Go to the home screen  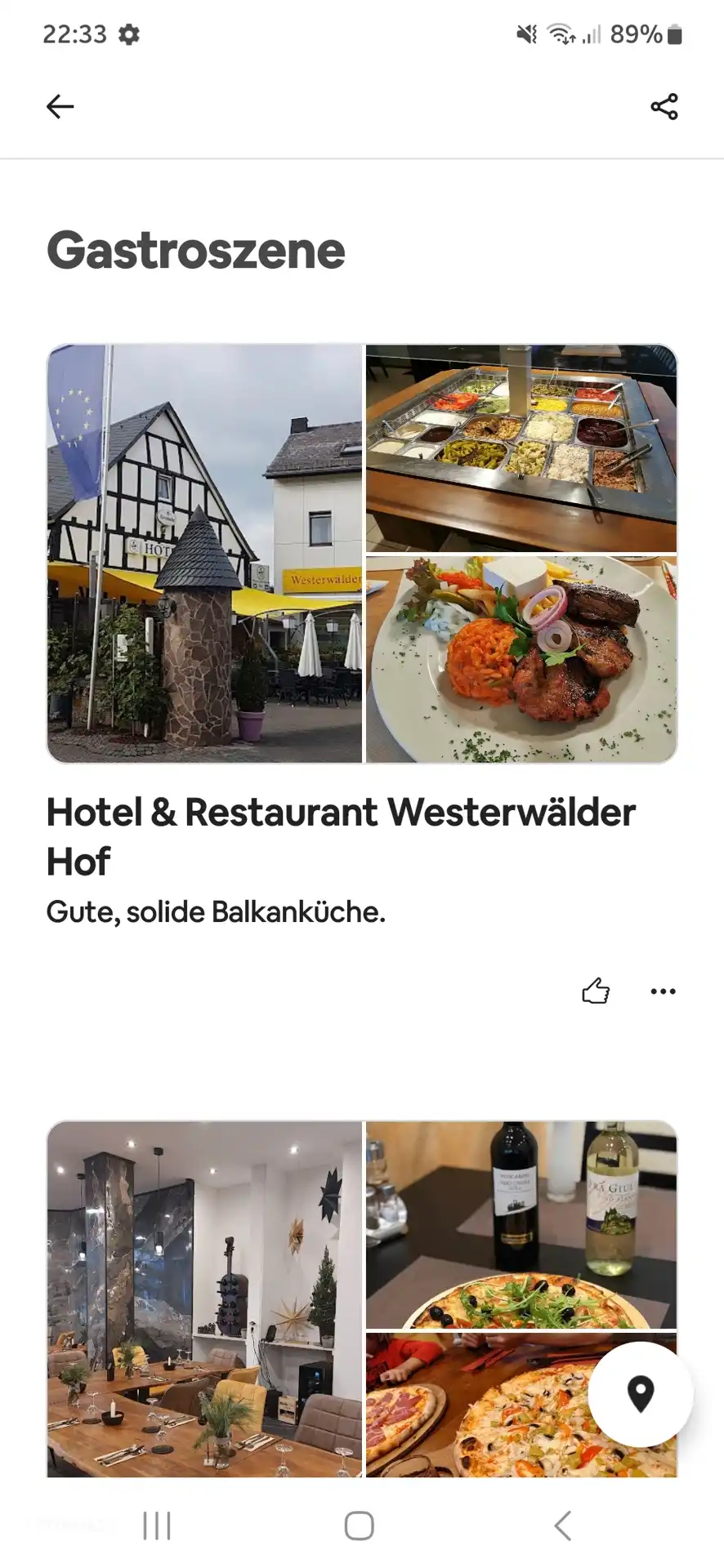pos(360,1525)
